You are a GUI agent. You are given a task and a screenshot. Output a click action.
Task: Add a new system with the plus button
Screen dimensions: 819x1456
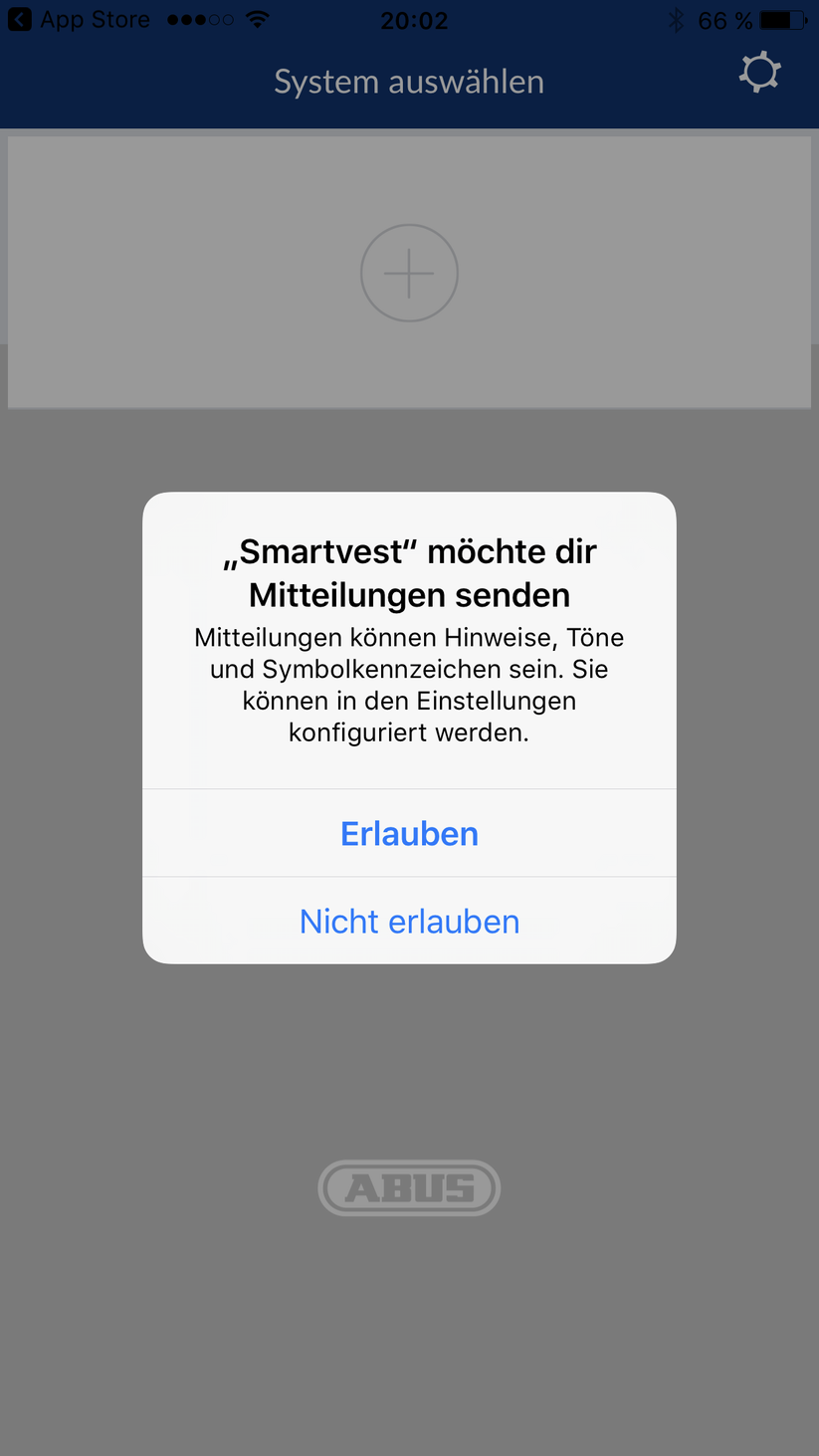409,273
